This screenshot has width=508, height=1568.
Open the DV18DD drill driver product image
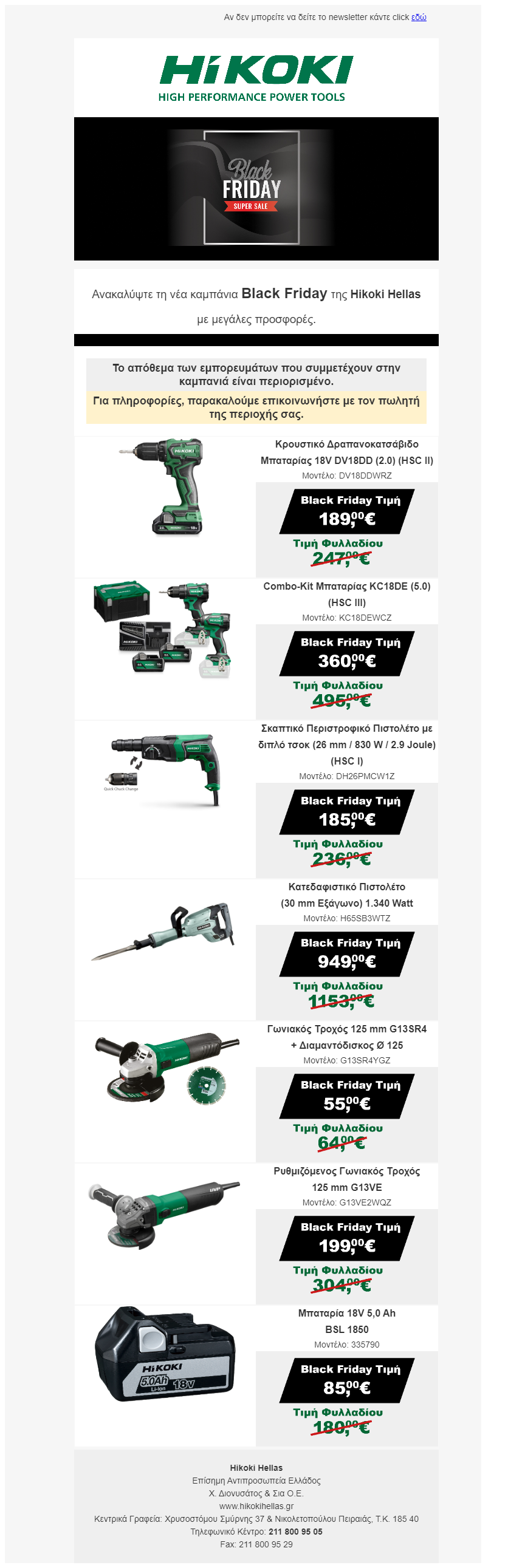(x=165, y=487)
